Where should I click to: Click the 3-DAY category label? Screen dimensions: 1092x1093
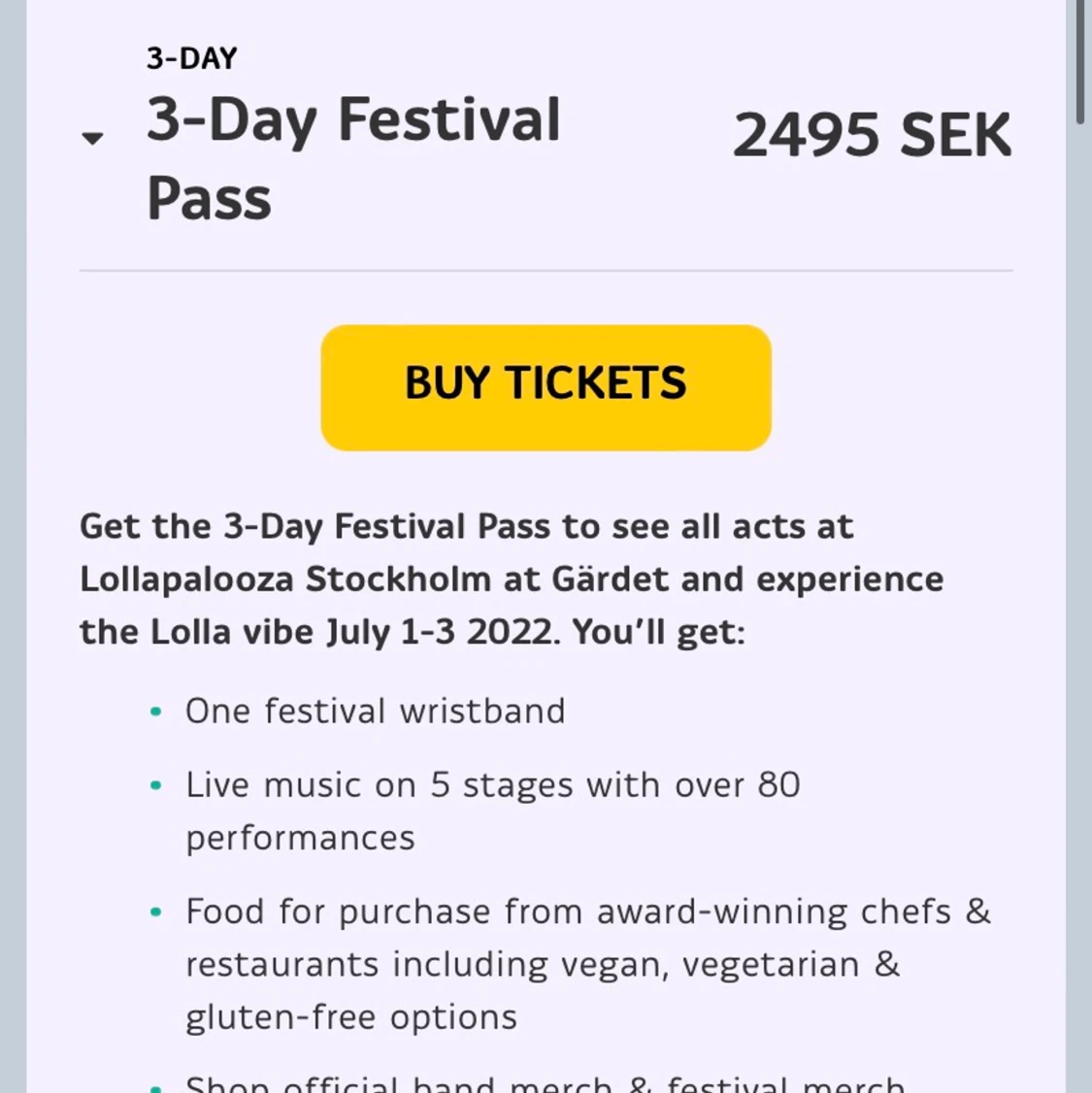click(189, 57)
